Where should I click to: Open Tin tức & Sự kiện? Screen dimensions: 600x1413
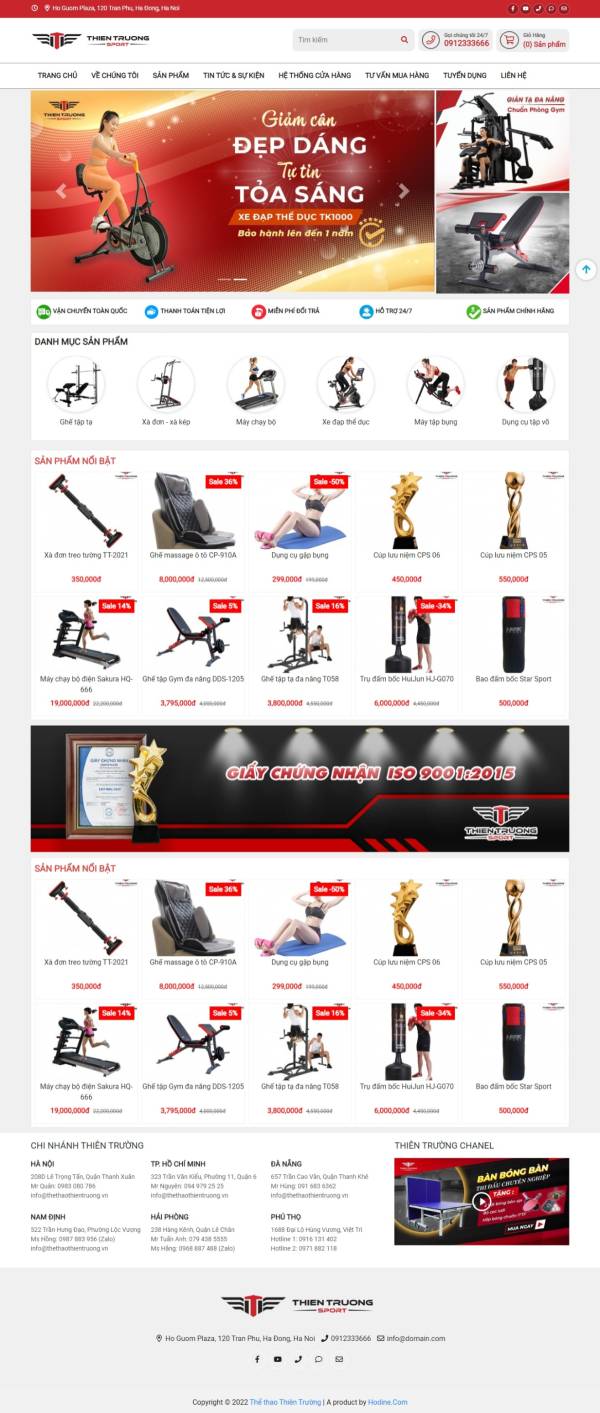233,75
